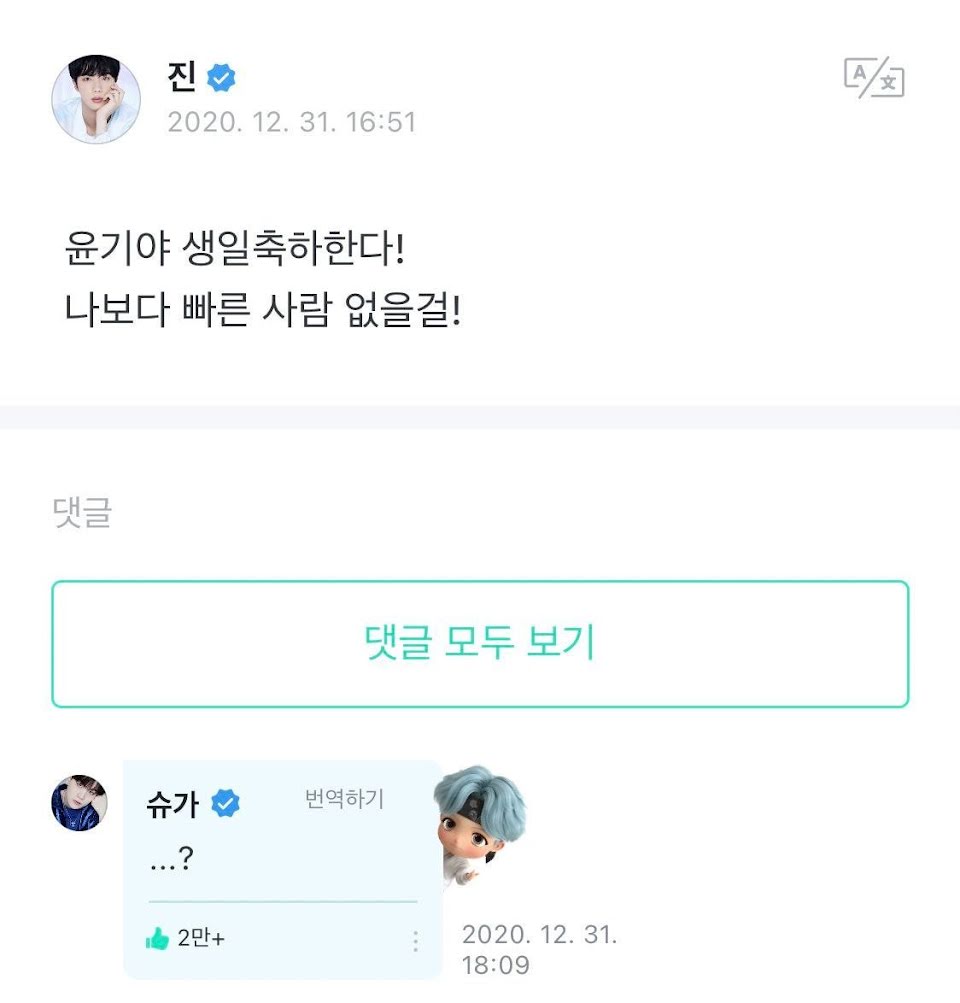
Task: Open more options on 슈가's comment
Action: (x=415, y=941)
